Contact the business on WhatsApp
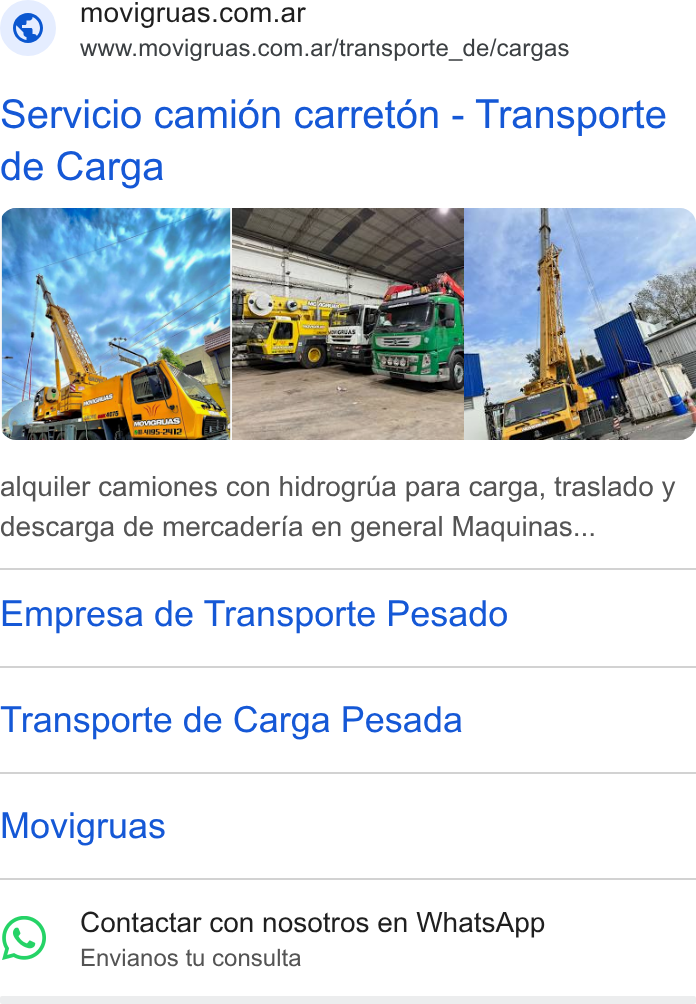 (x=348, y=938)
